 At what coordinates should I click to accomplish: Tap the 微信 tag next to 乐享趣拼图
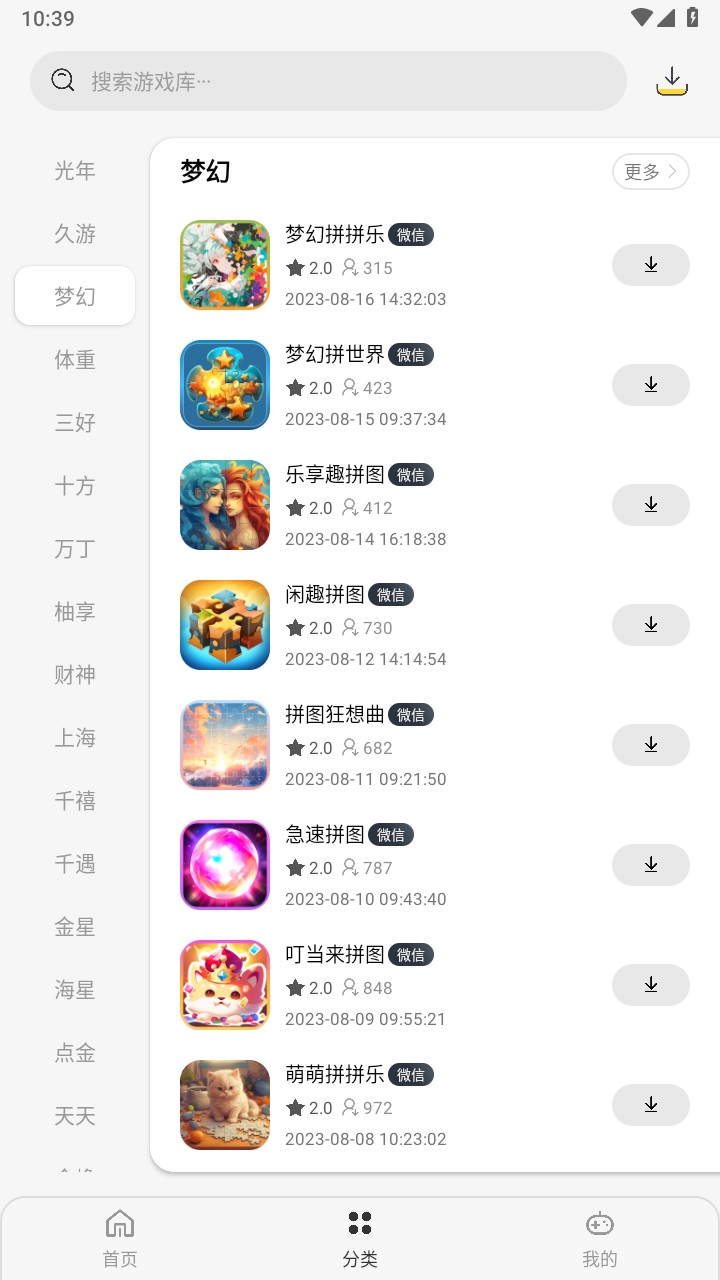(411, 475)
